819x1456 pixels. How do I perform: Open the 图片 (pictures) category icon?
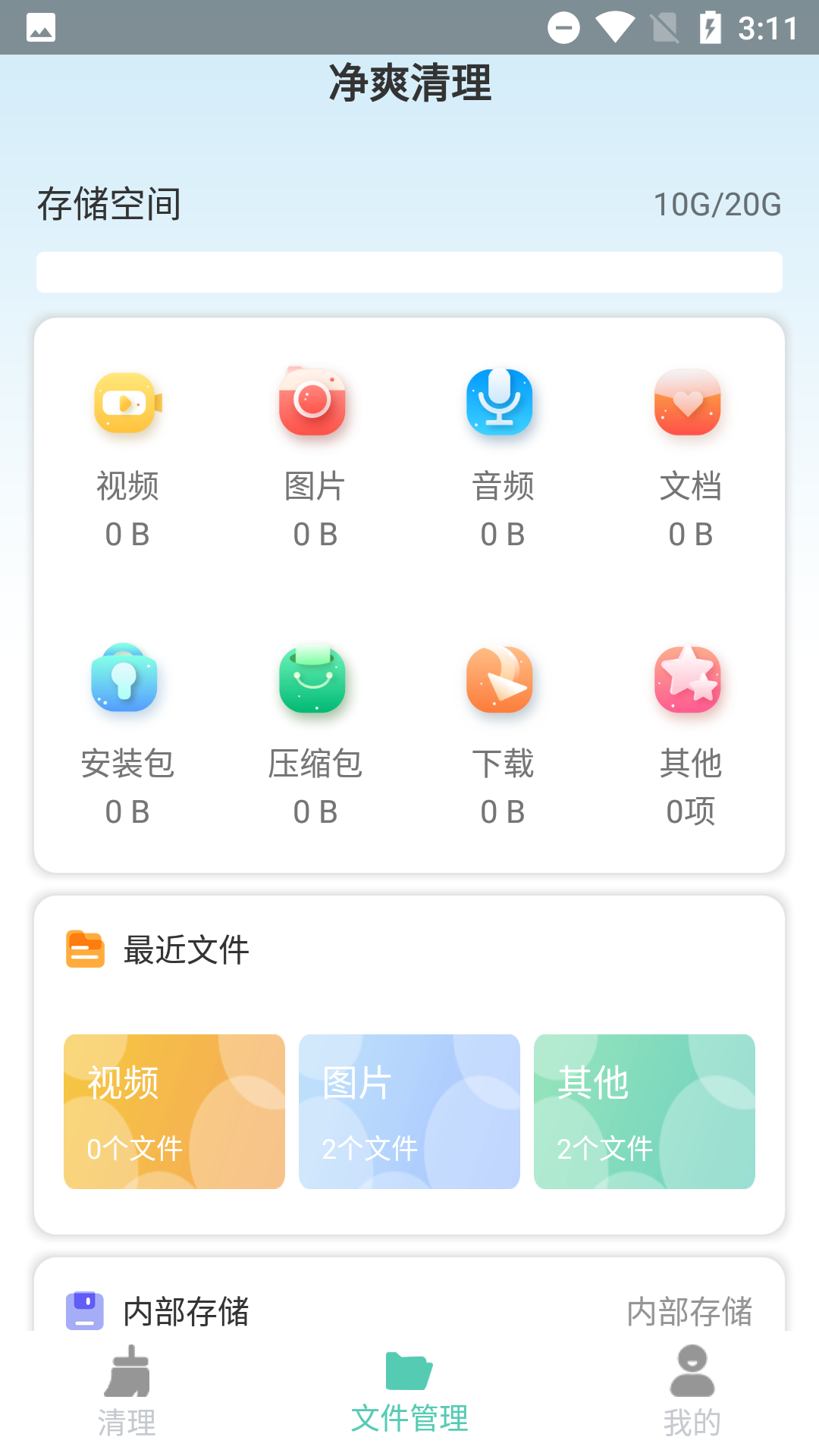312,402
